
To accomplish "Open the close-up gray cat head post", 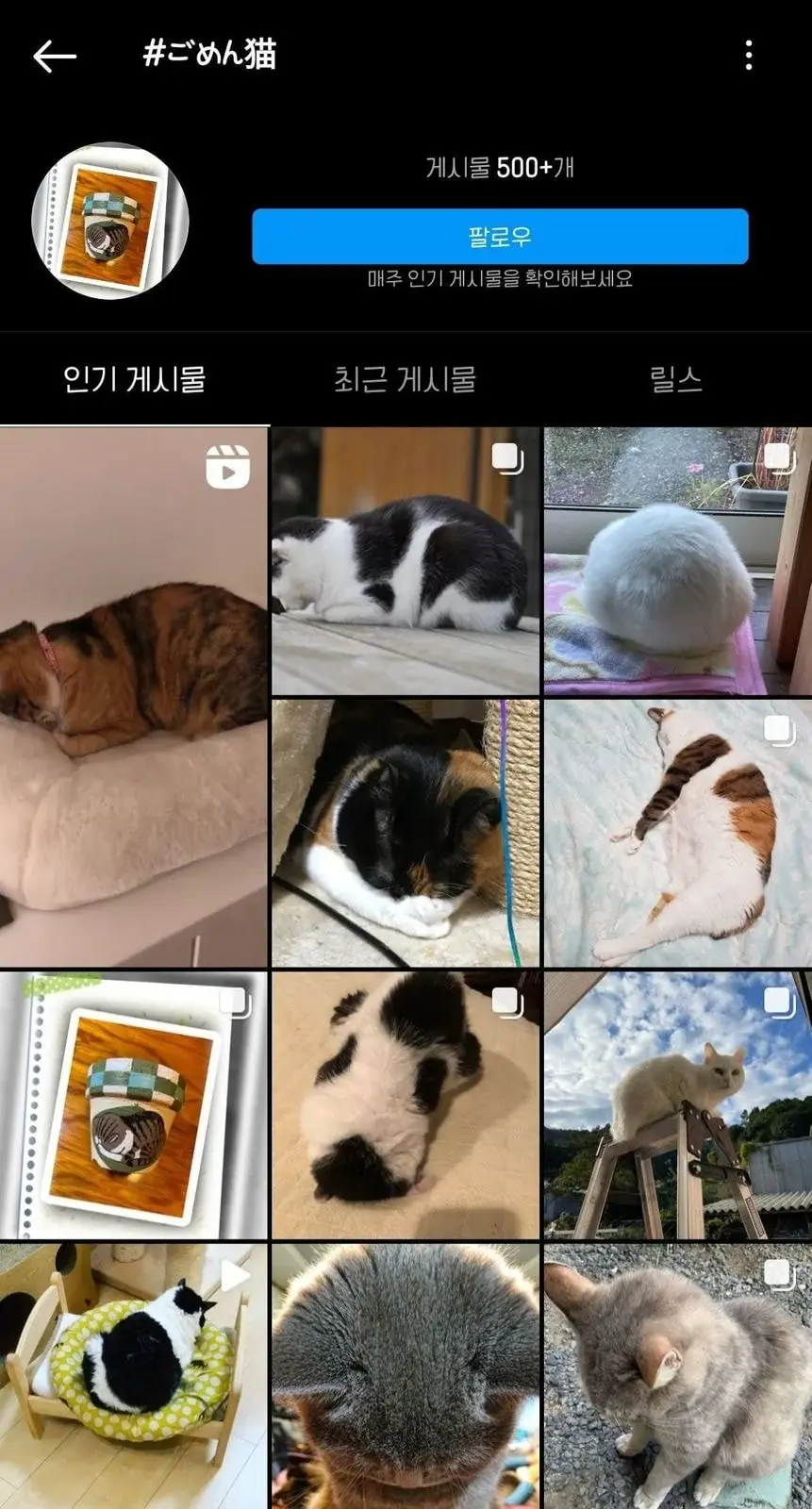I will coord(406,1375).
